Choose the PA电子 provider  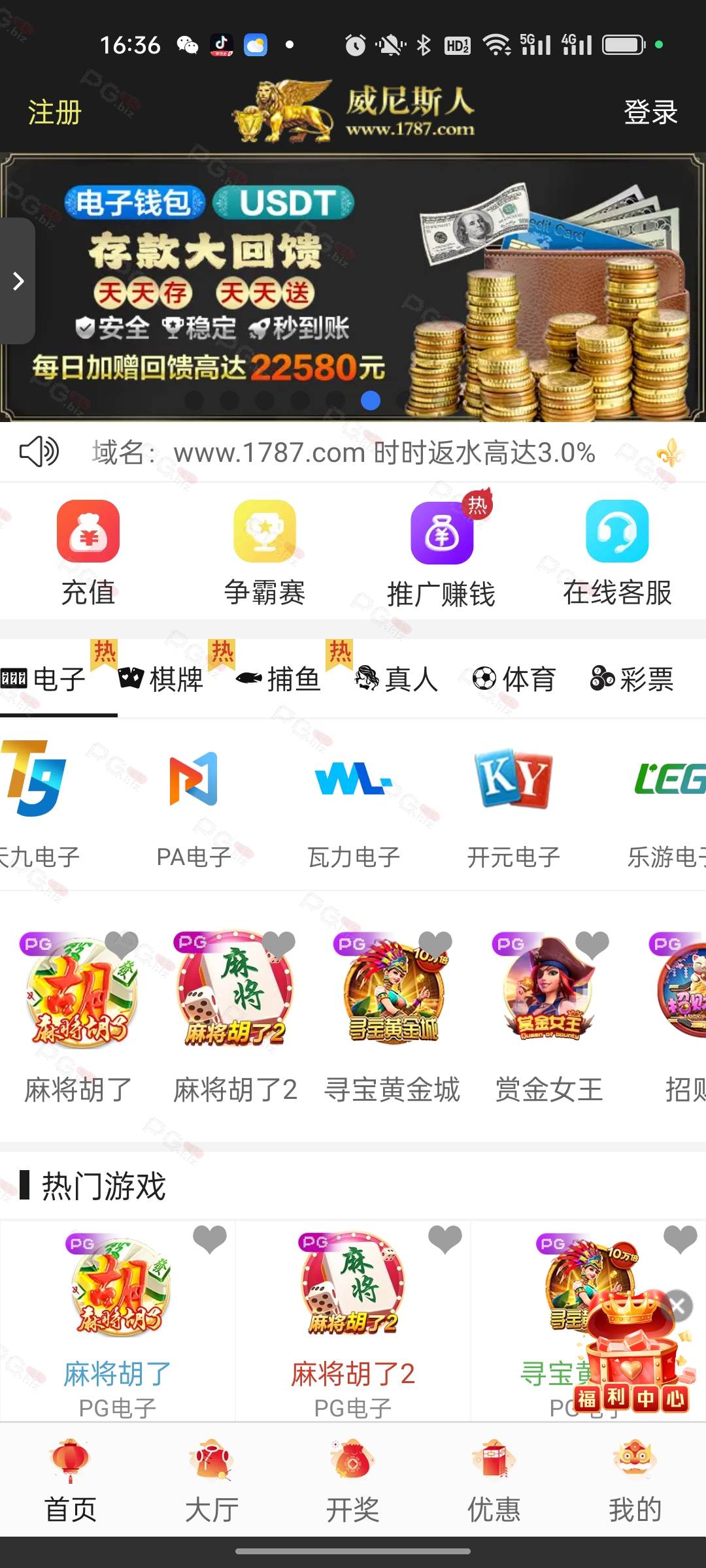pos(193,806)
